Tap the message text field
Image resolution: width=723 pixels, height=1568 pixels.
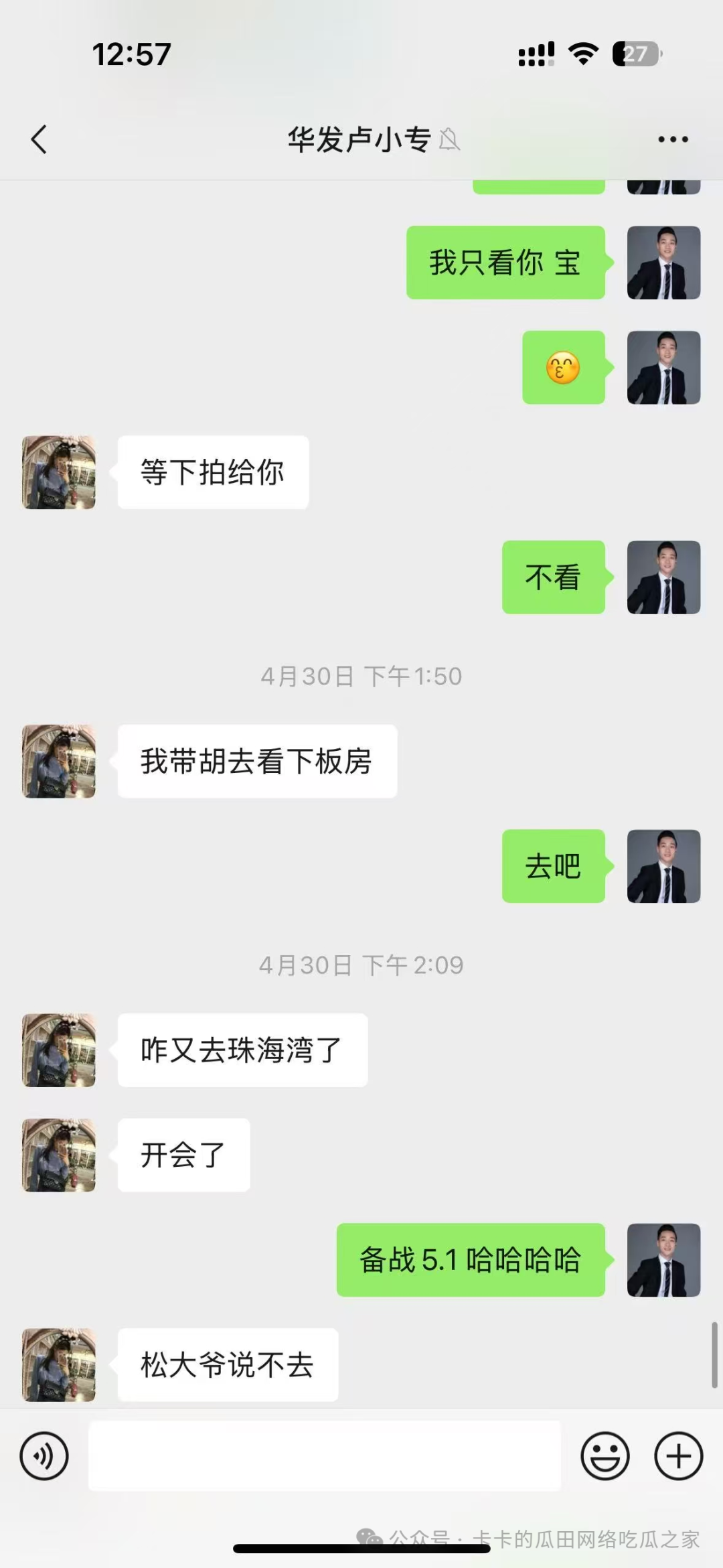point(324,1456)
